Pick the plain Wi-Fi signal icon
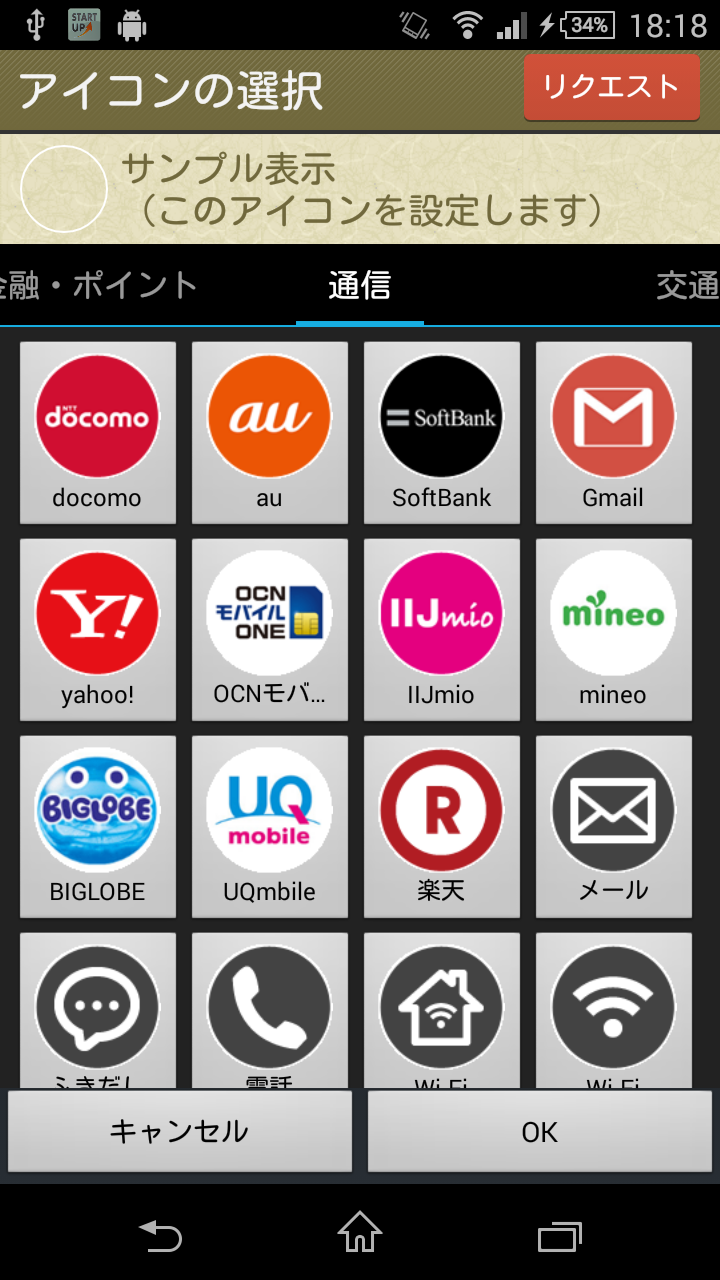 point(613,1005)
